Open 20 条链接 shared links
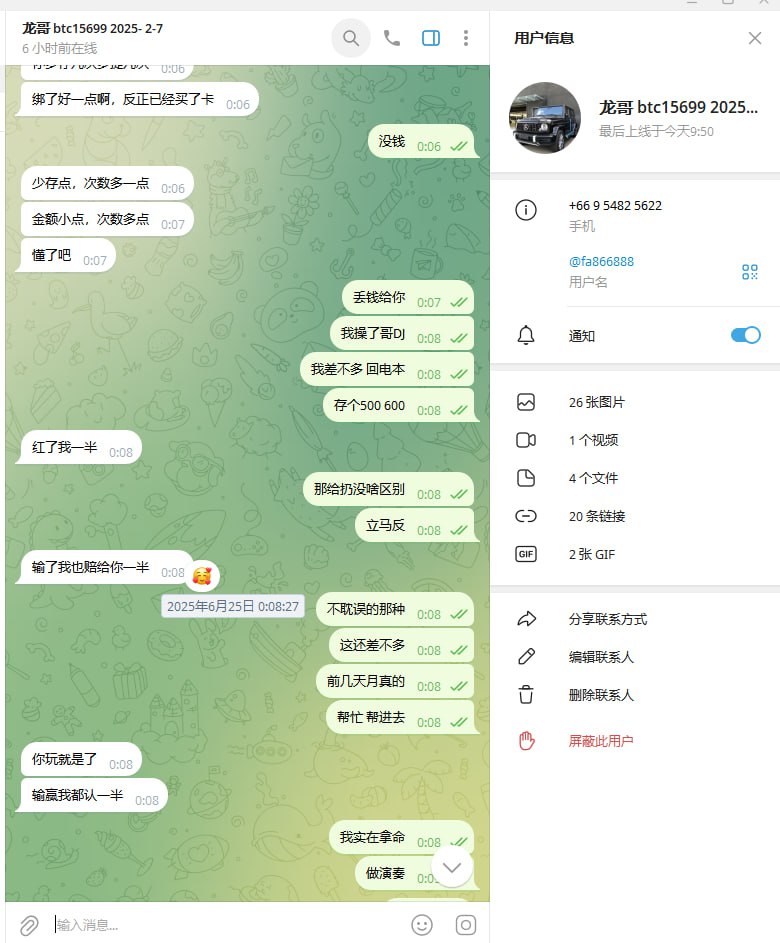The width and height of the screenshot is (780, 943). pyautogui.click(x=597, y=516)
